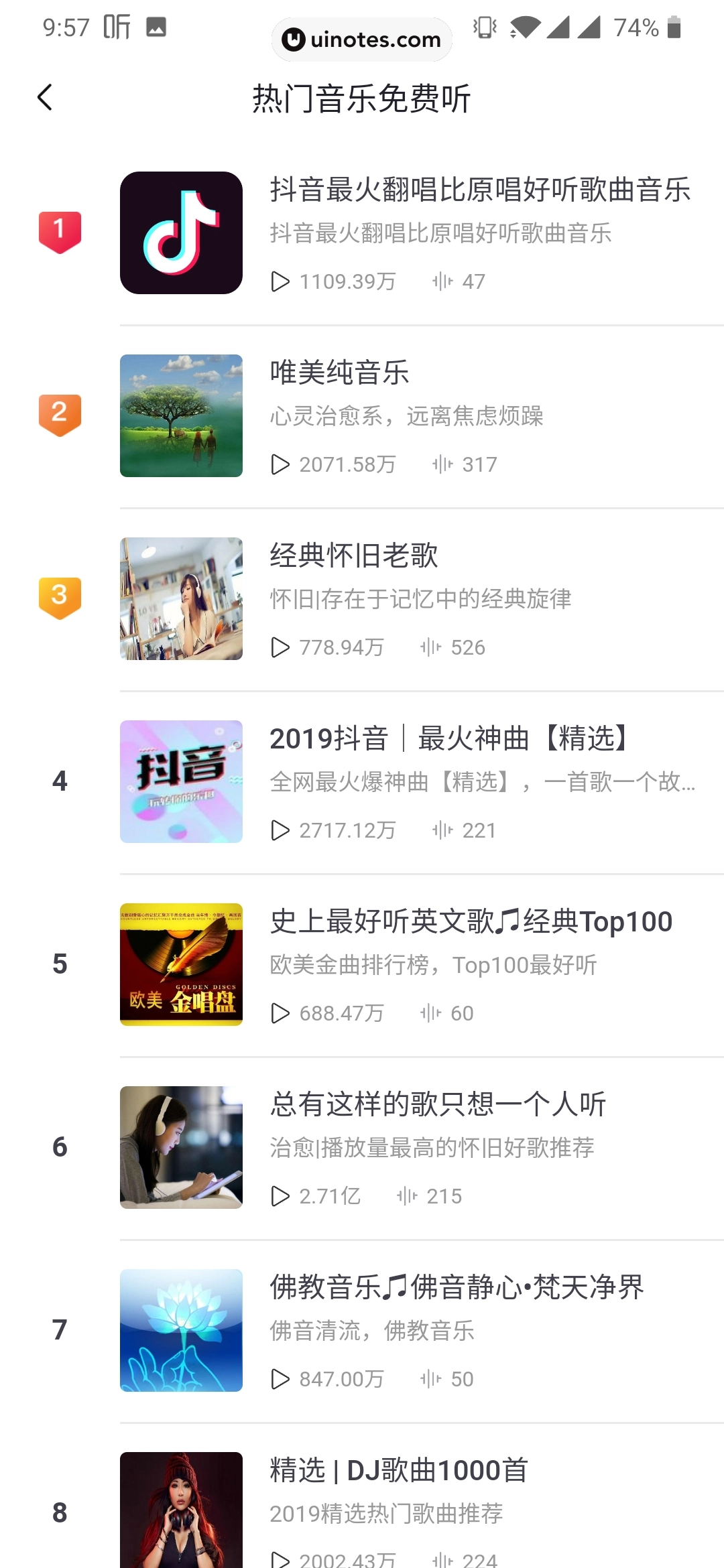Tap the 2019抖音最火神曲 cover image
724x1568 pixels.
tap(181, 780)
